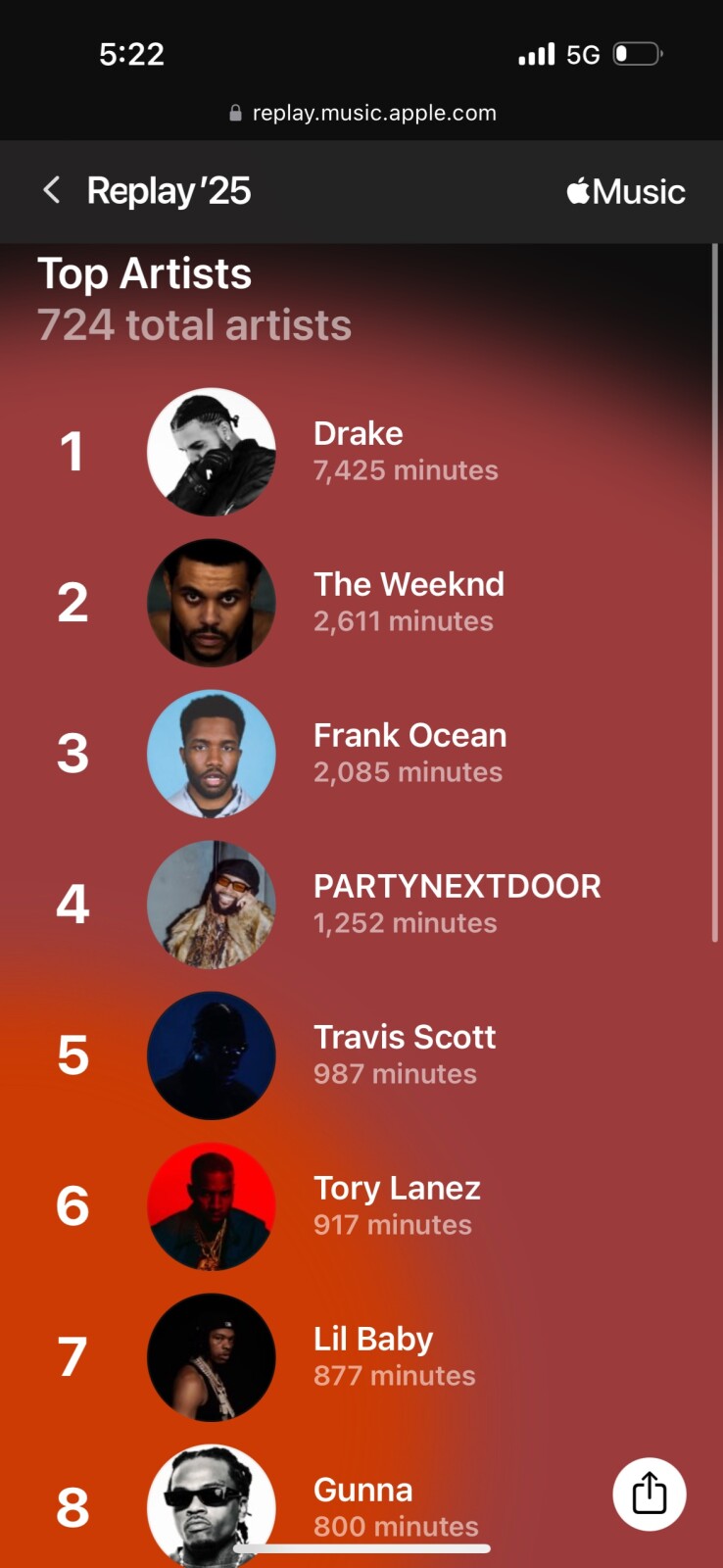This screenshot has height=1568, width=723.
Task: Open Drake's artist row
Action: coord(358,452)
